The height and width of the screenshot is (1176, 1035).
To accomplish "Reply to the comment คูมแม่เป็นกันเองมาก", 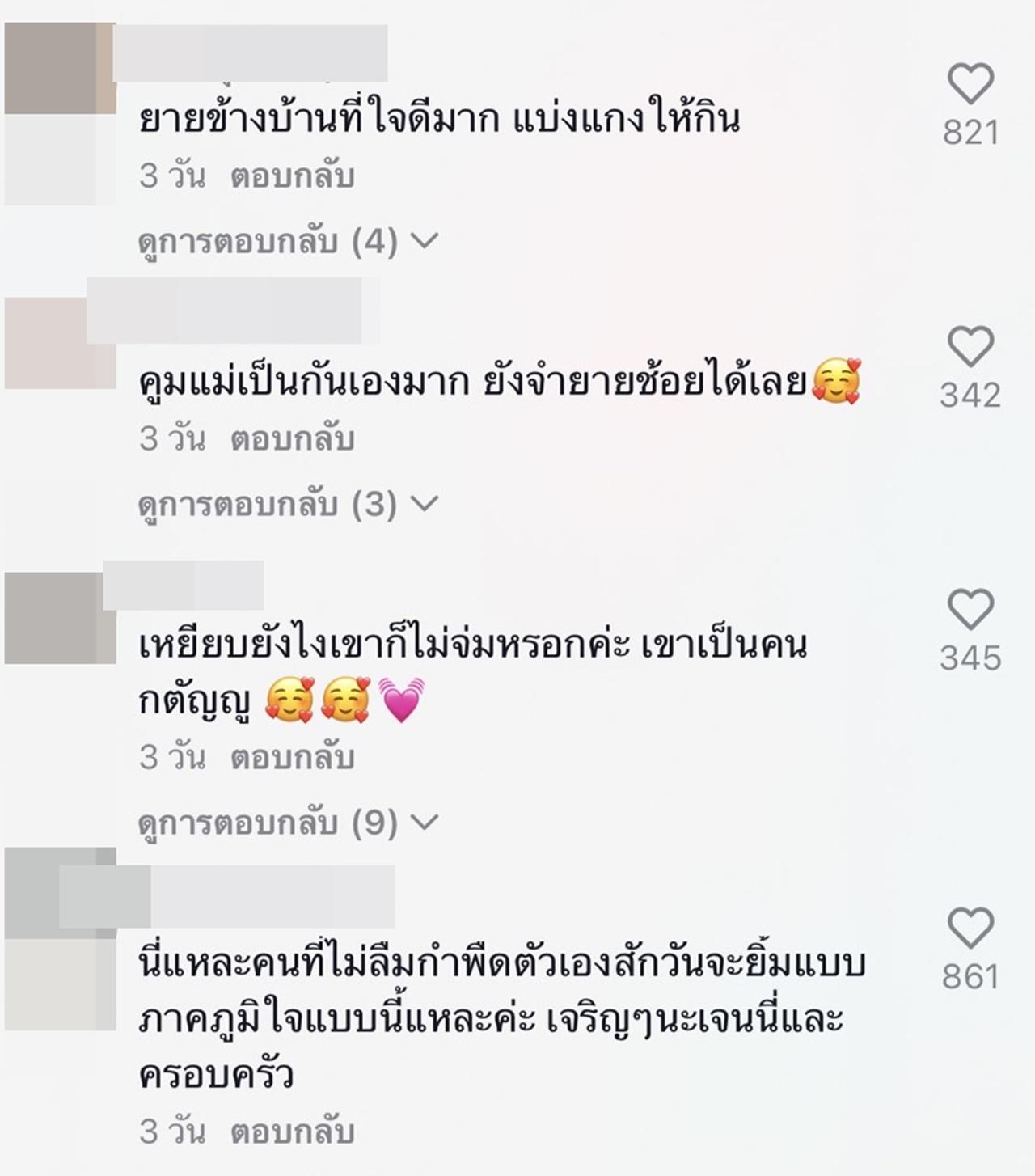I will [292, 439].
